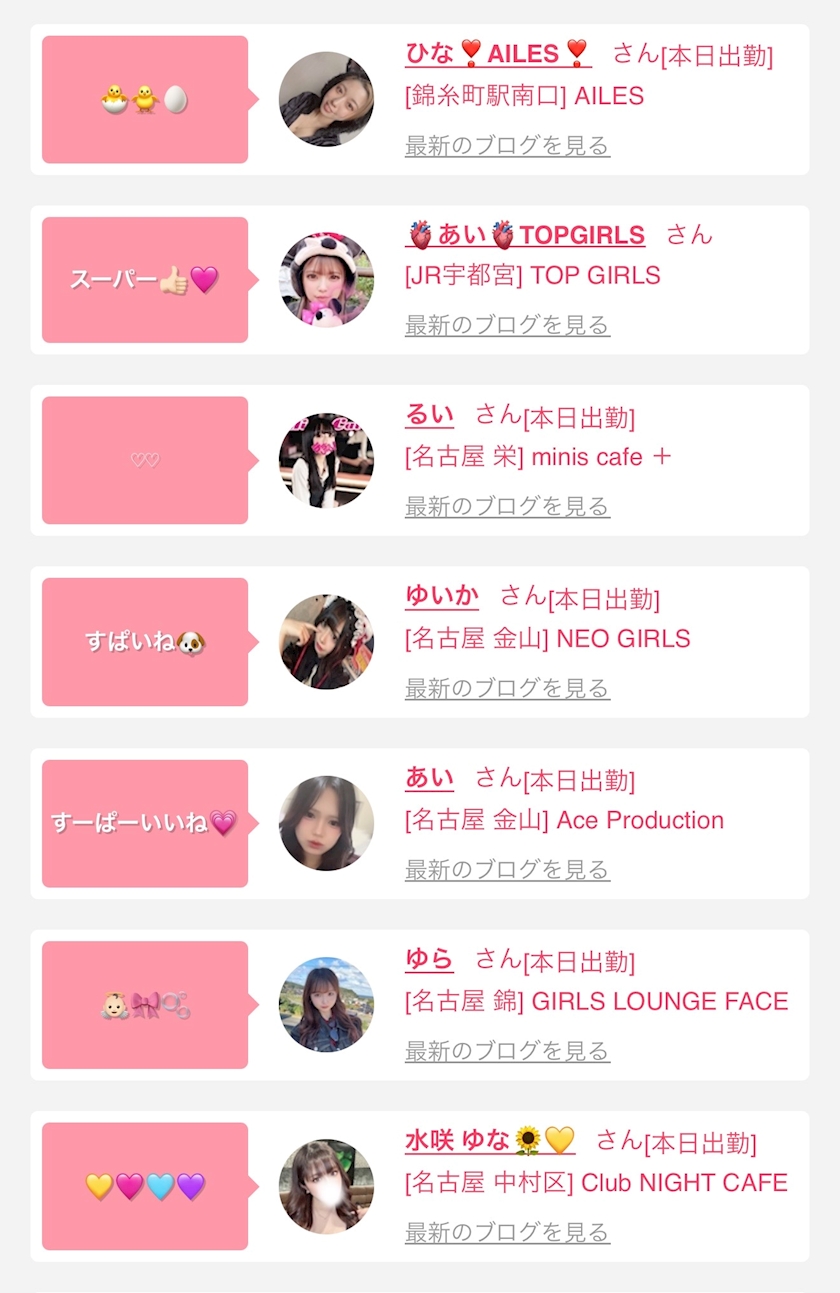Open ゆら profile name link
The width and height of the screenshot is (840, 1293).
pos(429,960)
